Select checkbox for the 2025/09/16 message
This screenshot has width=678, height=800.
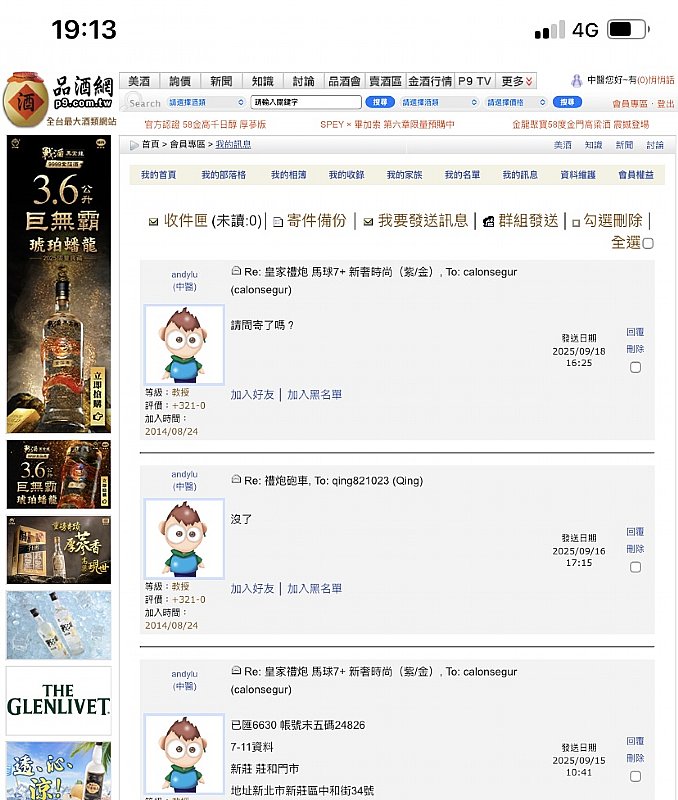635,567
